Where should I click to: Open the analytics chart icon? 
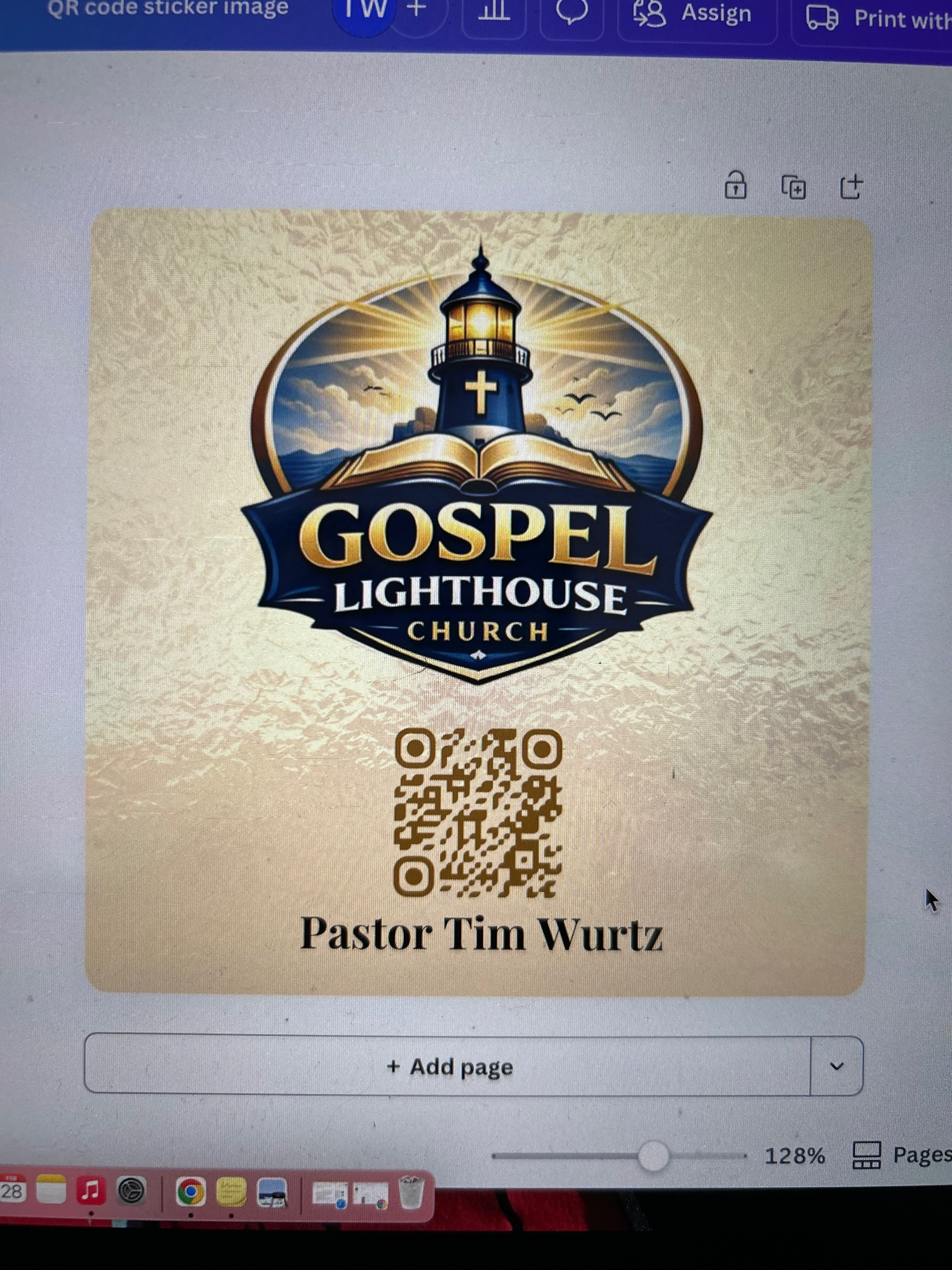(x=494, y=13)
